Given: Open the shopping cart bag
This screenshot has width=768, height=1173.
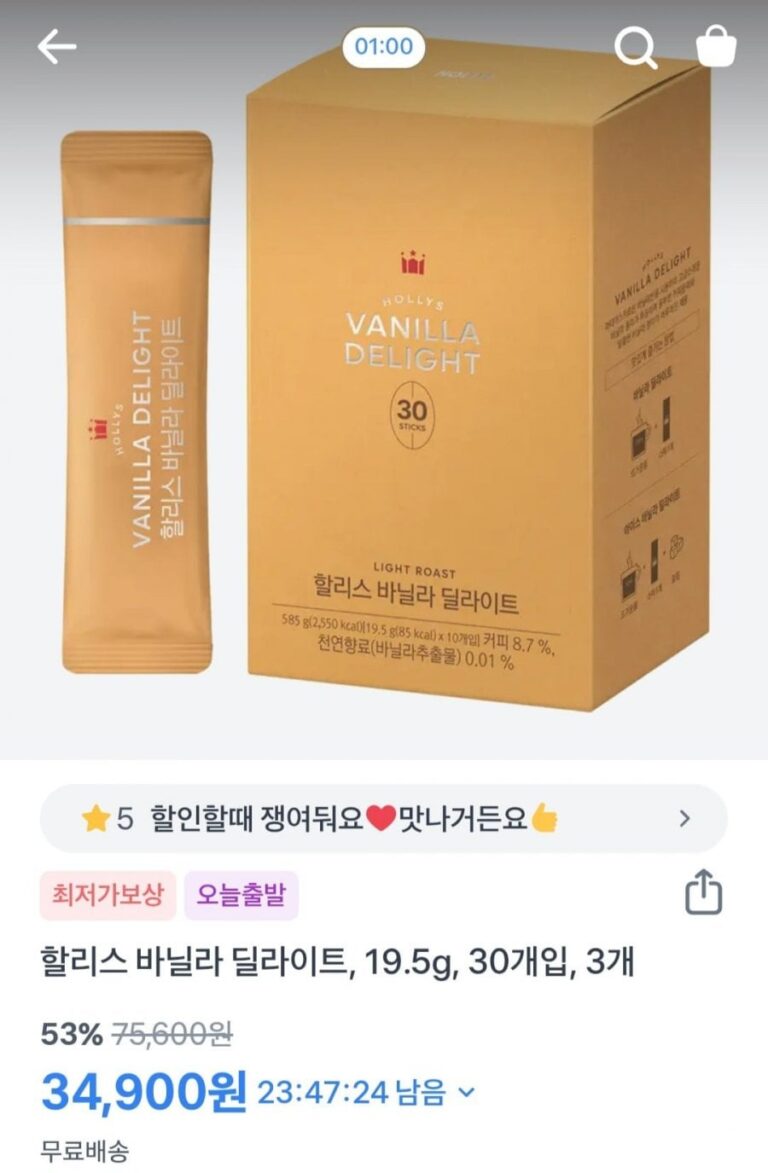Looking at the screenshot, I should point(715,46).
